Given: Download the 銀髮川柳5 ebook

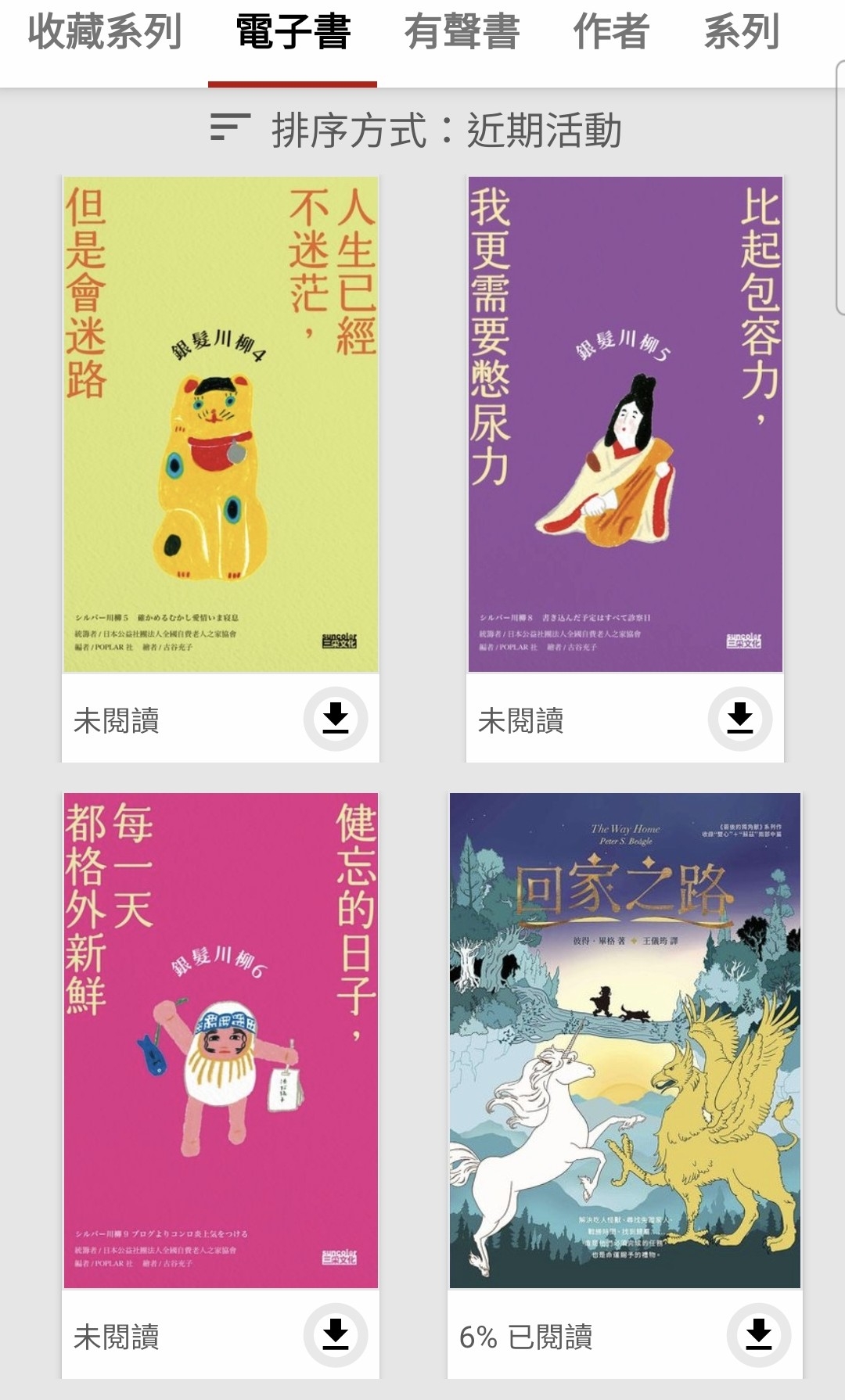Looking at the screenshot, I should [739, 718].
